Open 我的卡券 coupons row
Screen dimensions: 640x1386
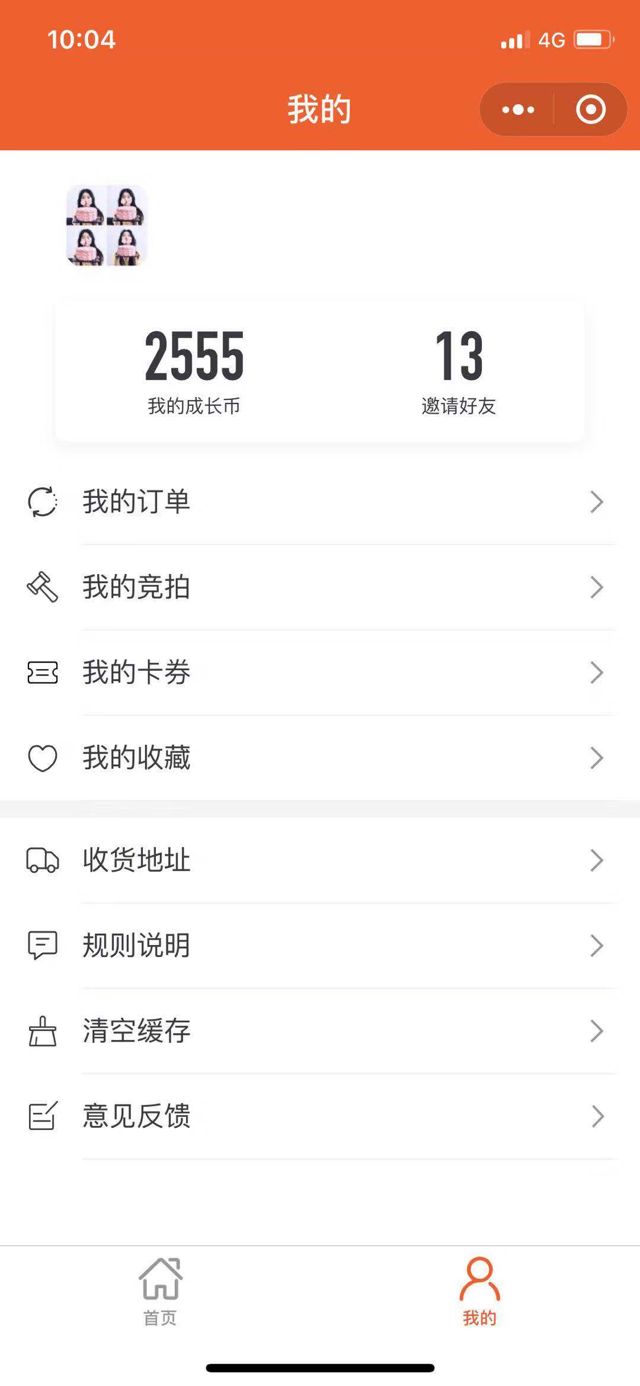tap(320, 673)
